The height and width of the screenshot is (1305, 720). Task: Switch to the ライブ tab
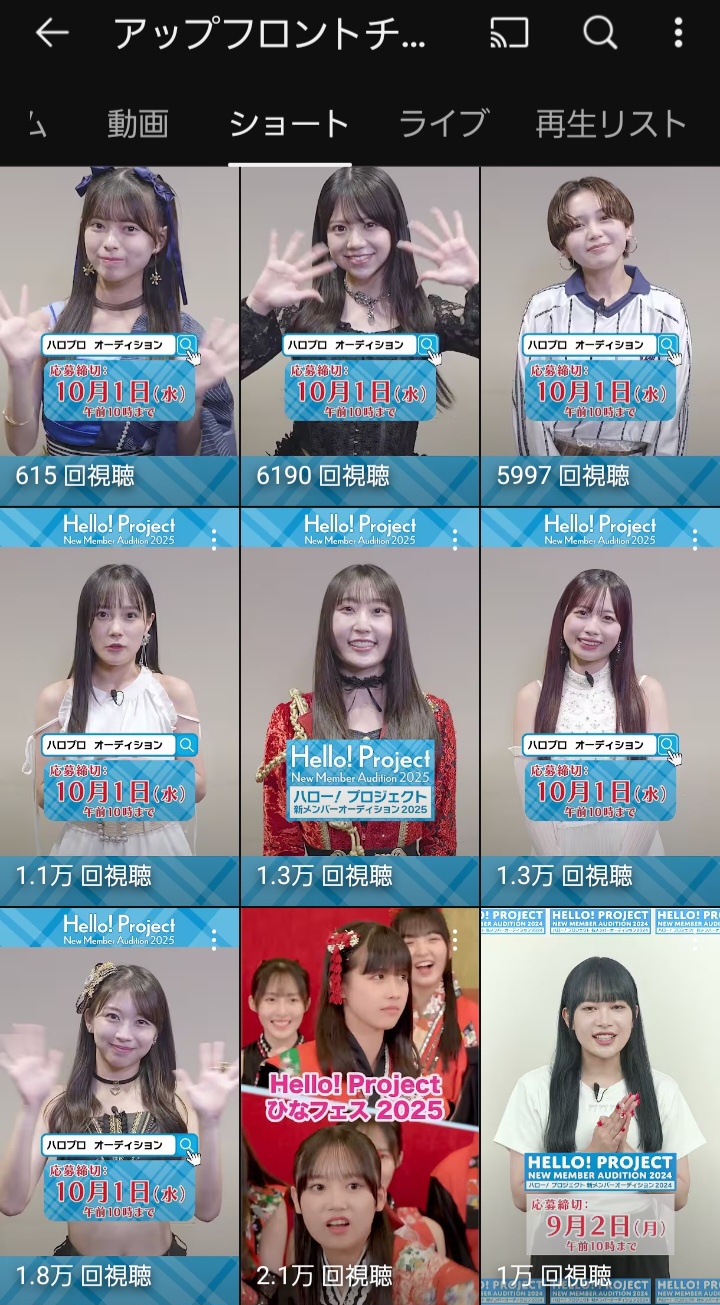pos(443,124)
